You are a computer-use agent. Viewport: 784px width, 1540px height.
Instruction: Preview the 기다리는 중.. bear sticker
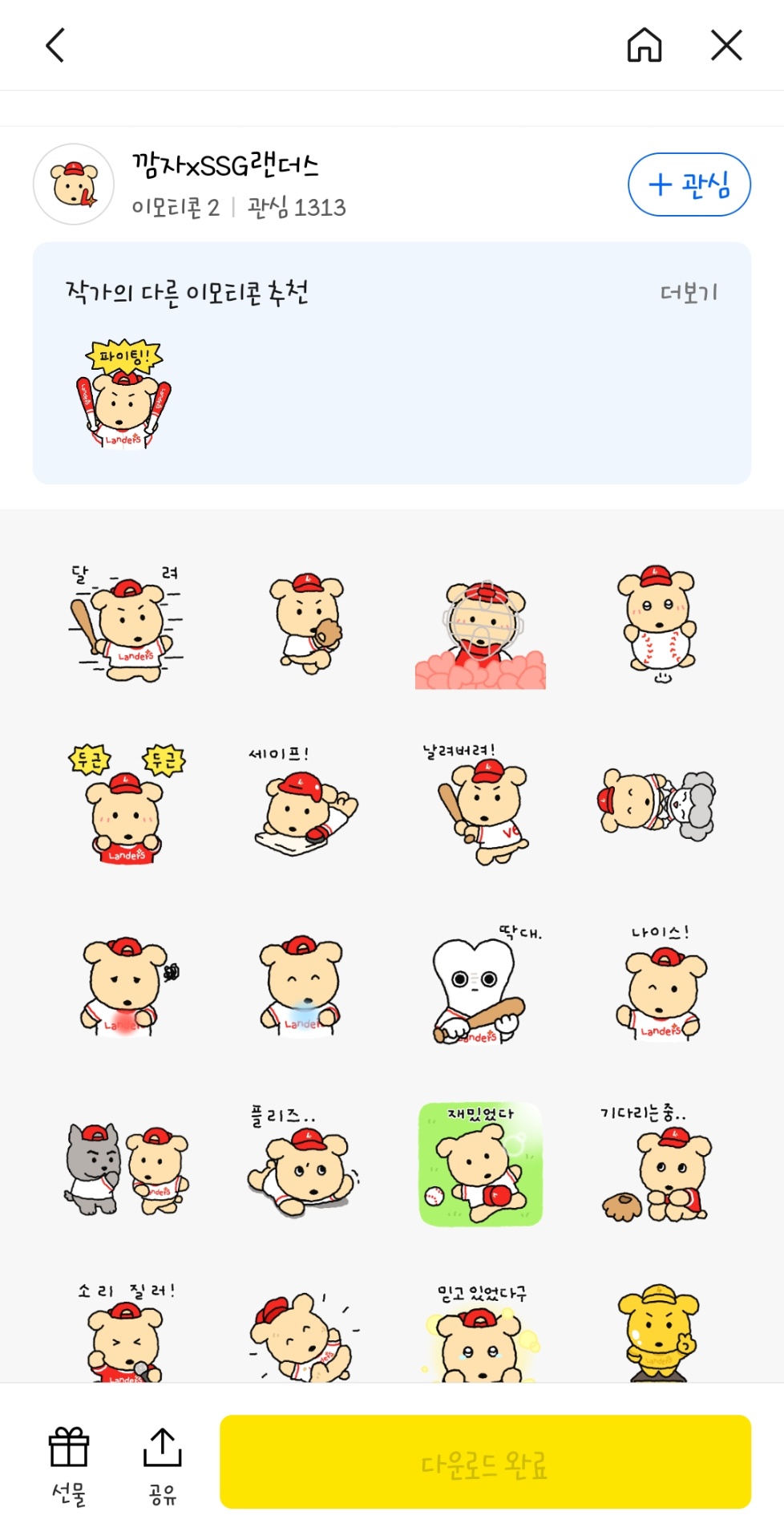[x=657, y=1163]
